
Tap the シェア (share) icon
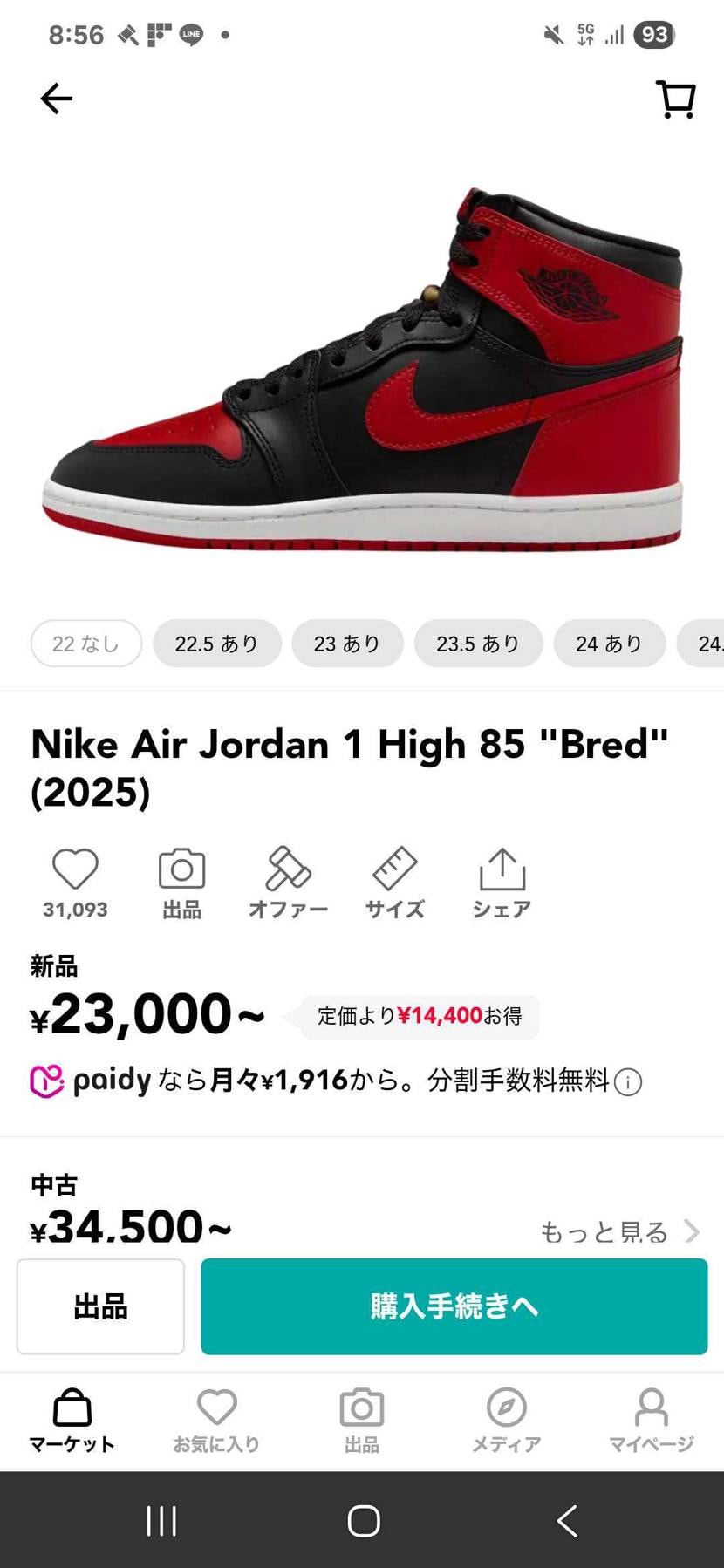coord(502,872)
